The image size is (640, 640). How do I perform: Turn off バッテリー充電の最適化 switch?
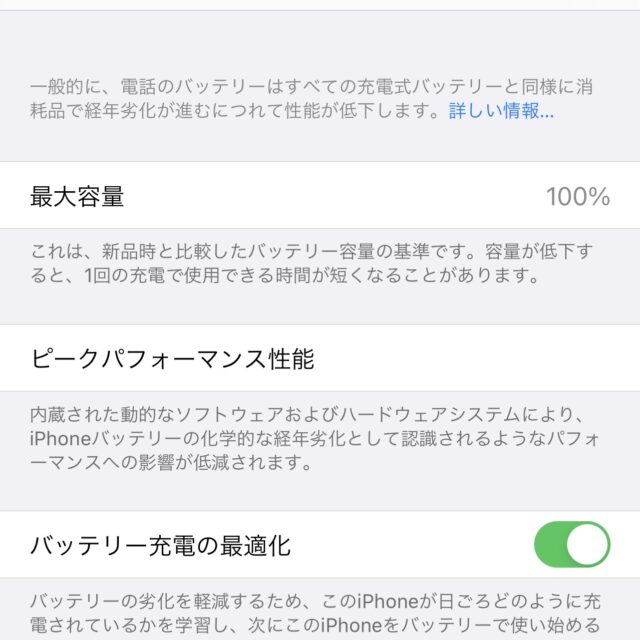(x=571, y=545)
